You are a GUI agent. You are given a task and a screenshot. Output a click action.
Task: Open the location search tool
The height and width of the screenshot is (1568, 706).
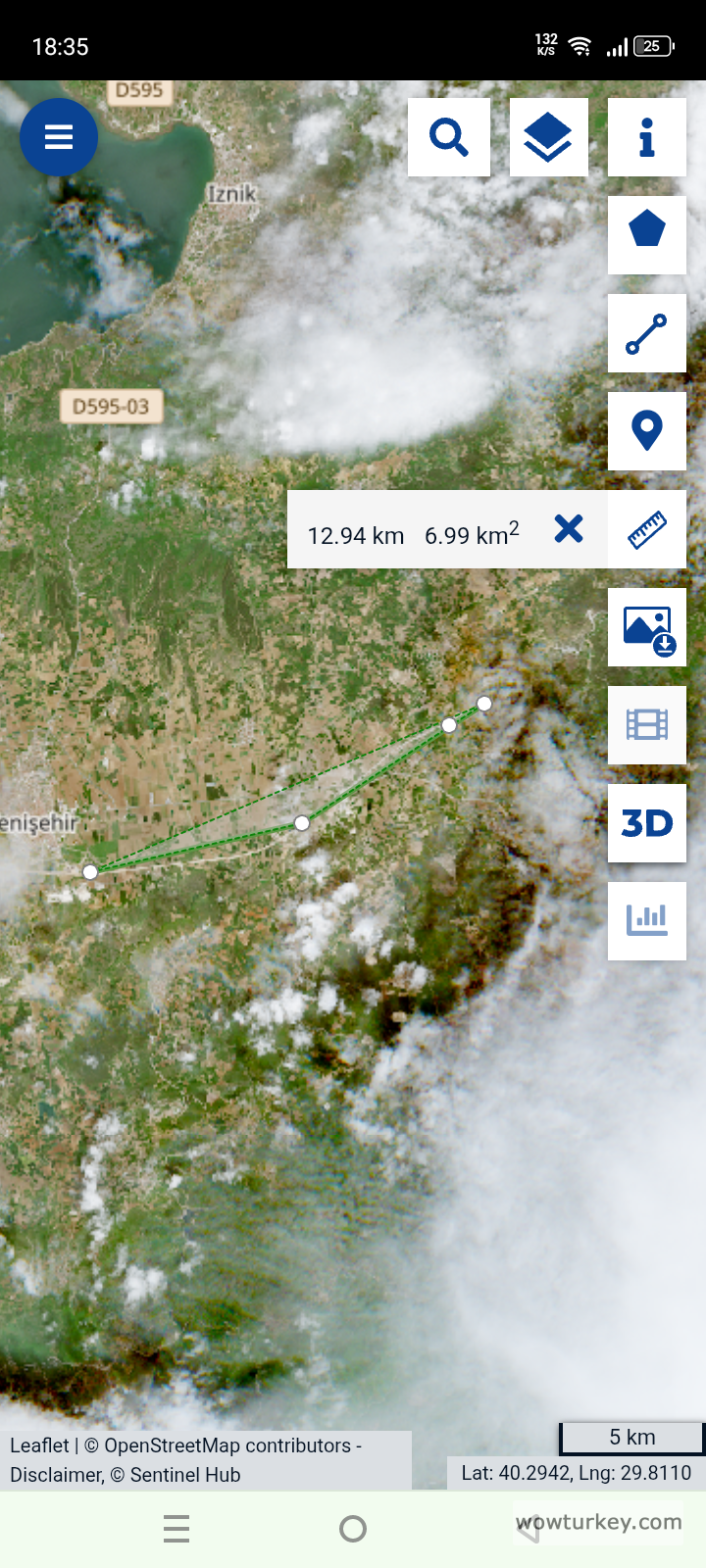[449, 137]
